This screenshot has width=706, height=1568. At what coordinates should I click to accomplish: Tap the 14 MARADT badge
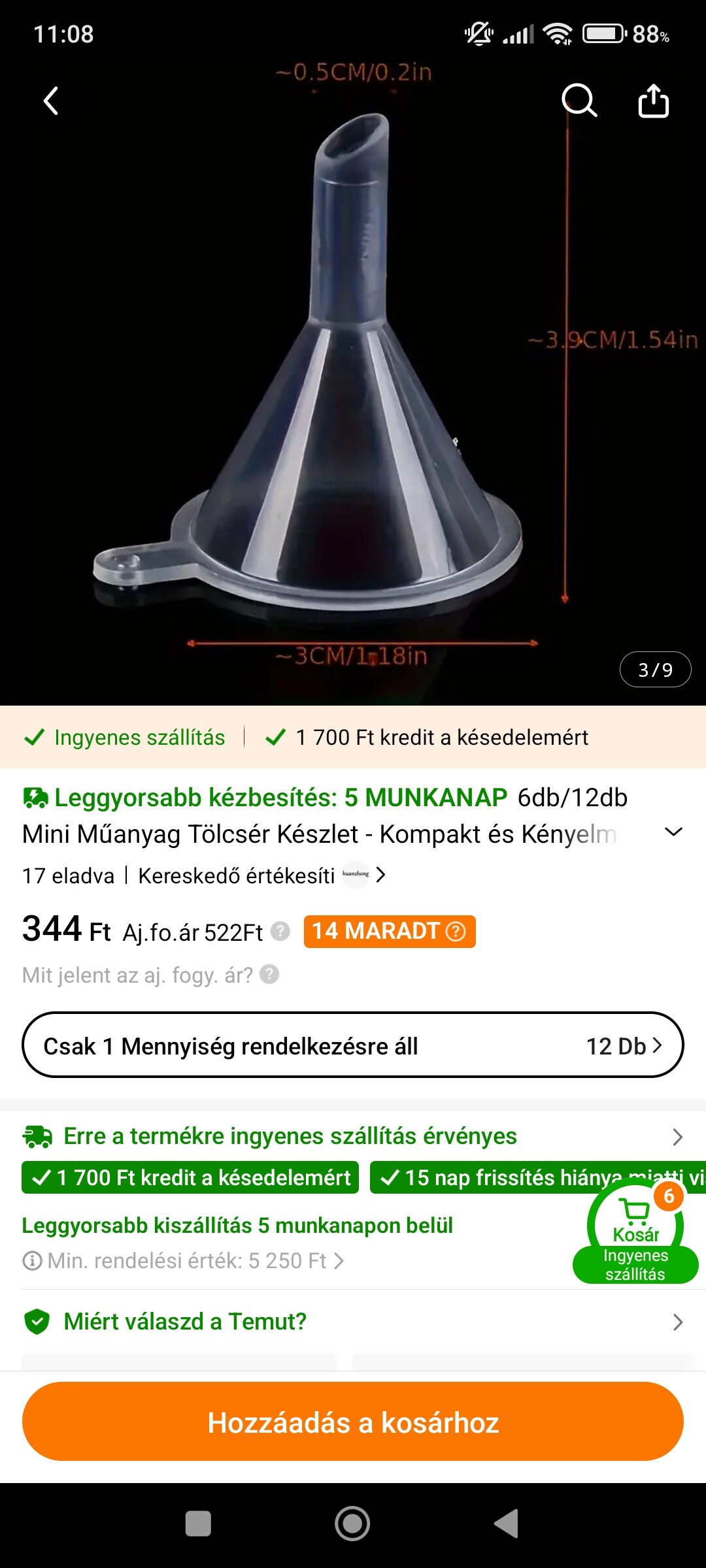(x=390, y=931)
